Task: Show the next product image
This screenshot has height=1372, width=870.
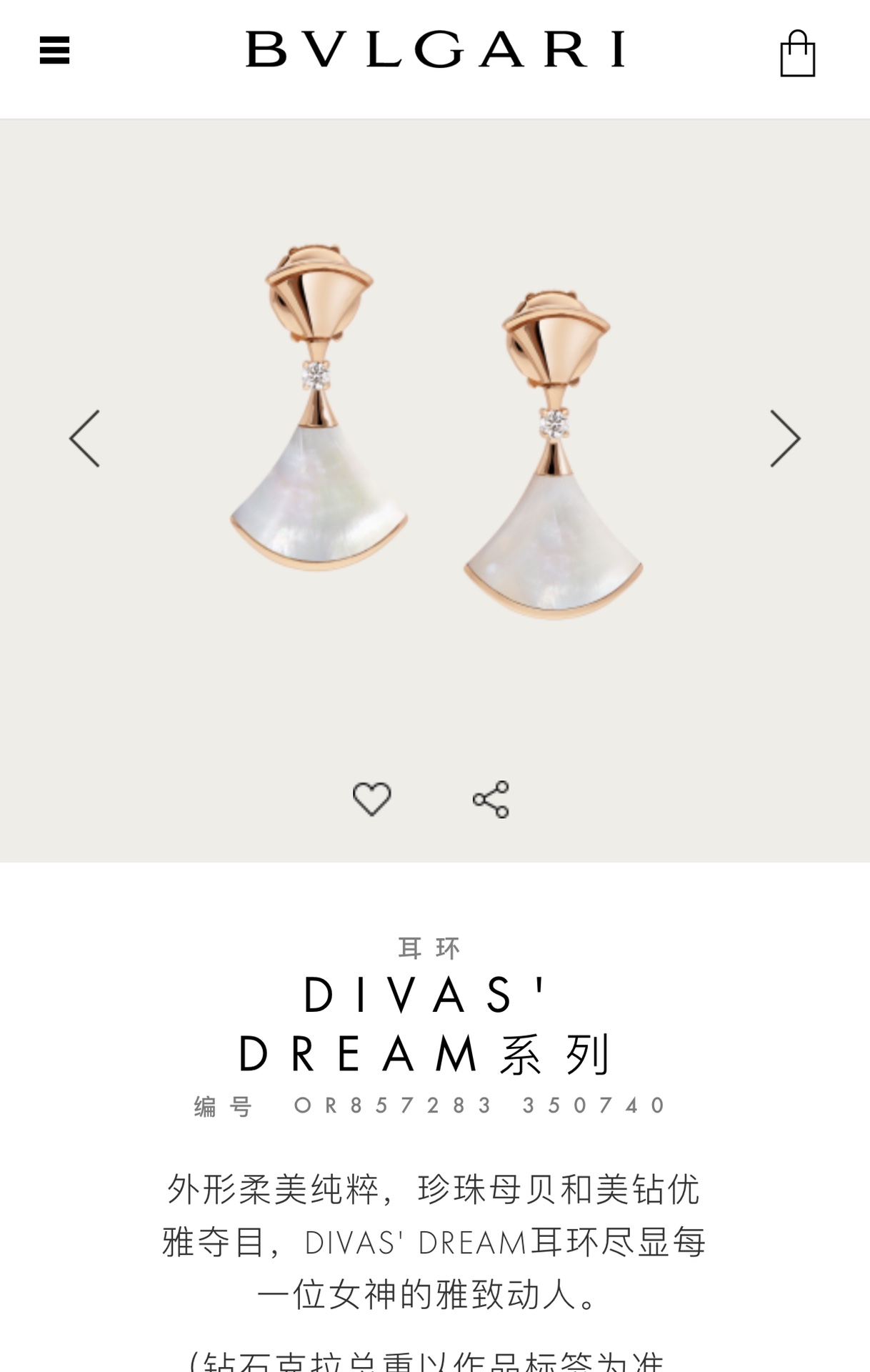Action: point(784,439)
